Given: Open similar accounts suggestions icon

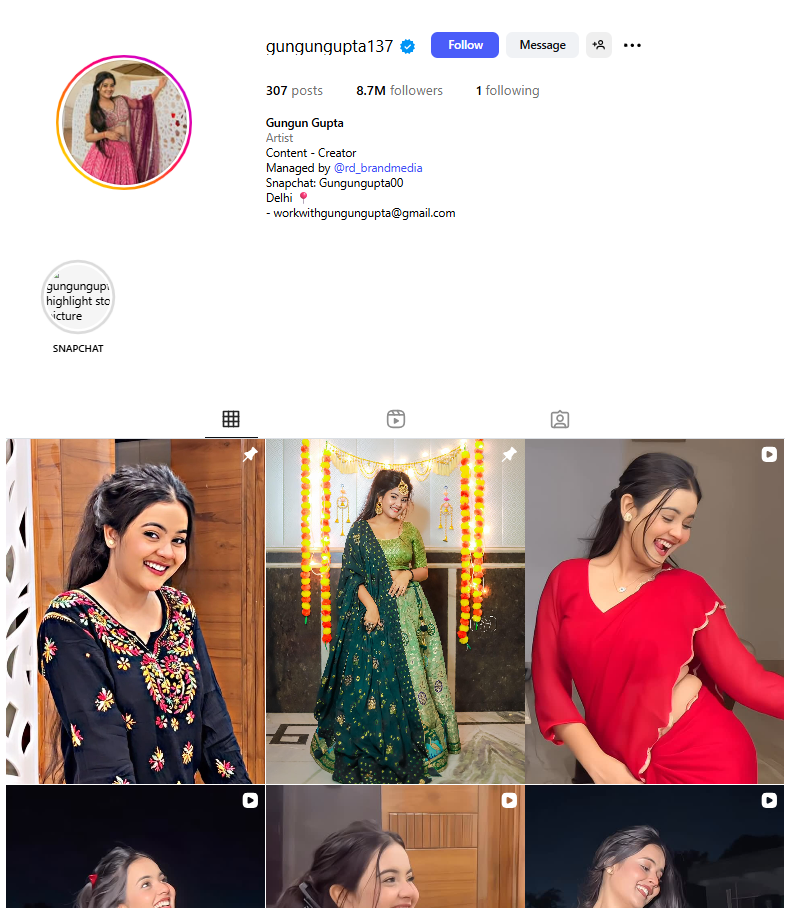Looking at the screenshot, I should coord(598,45).
